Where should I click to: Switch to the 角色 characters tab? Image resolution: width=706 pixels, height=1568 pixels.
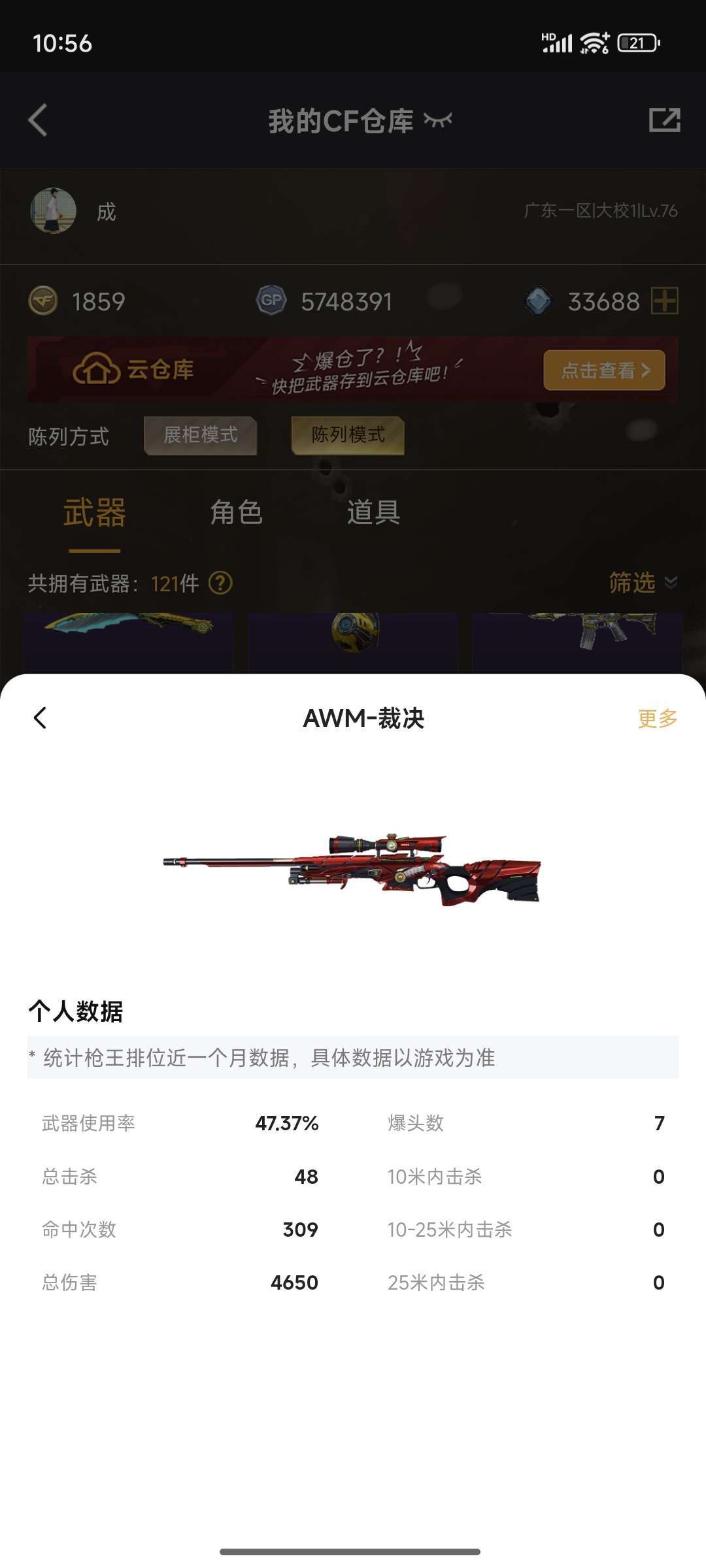[237, 514]
